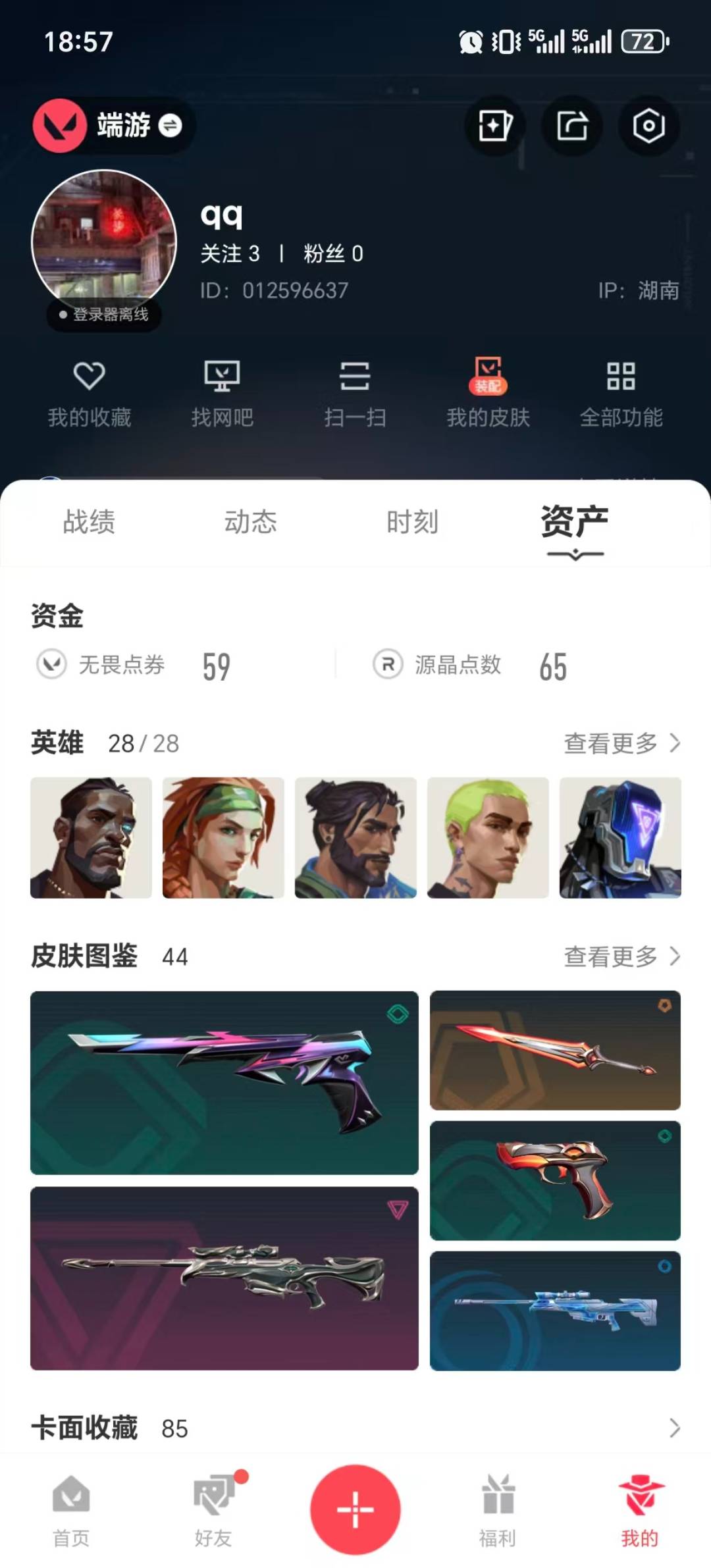Tap the Valorant logo badge top left
This screenshot has height=1568, width=711.
click(x=58, y=126)
